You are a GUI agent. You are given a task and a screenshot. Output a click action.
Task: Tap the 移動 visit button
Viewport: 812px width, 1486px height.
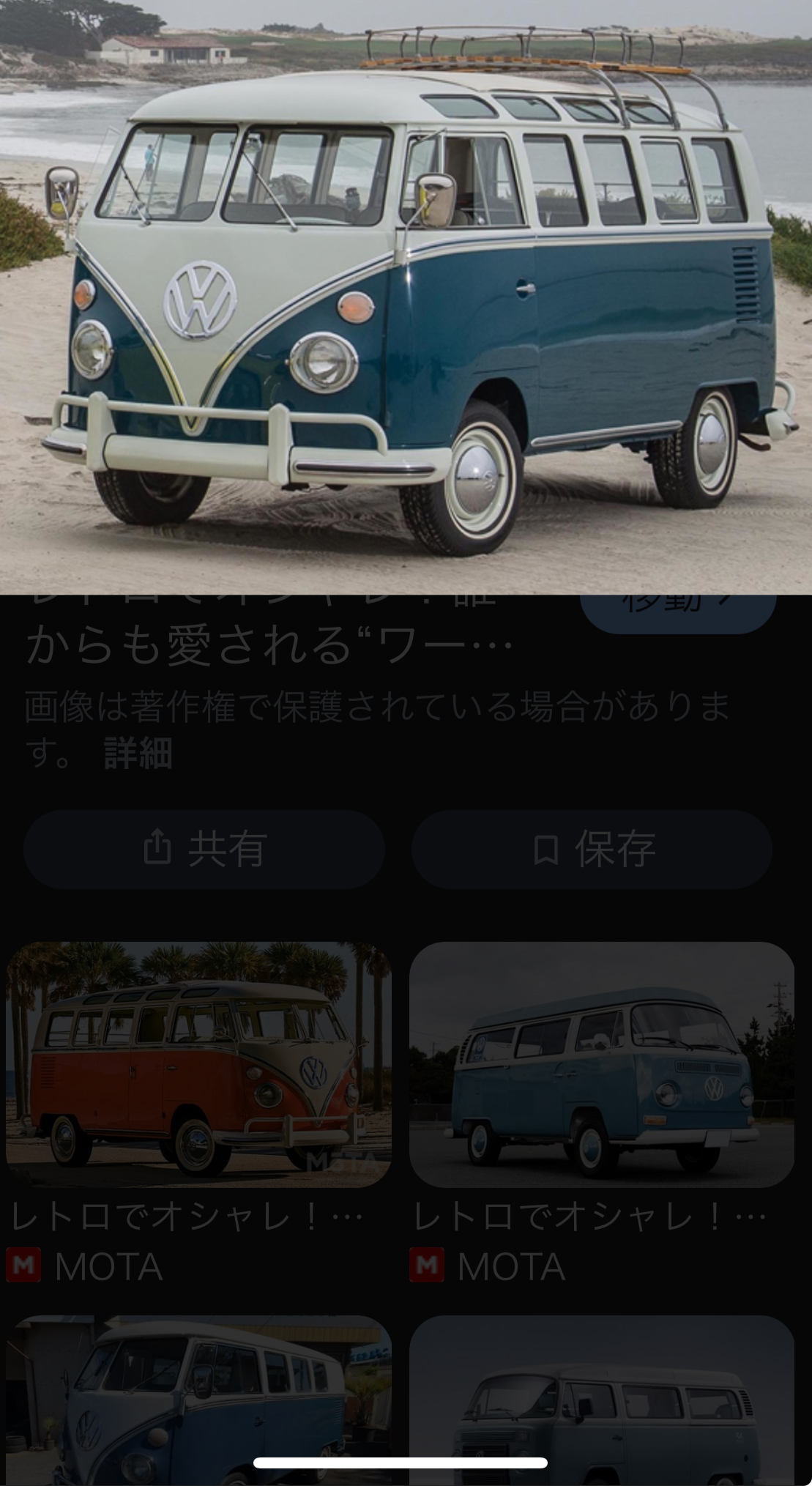click(x=678, y=612)
